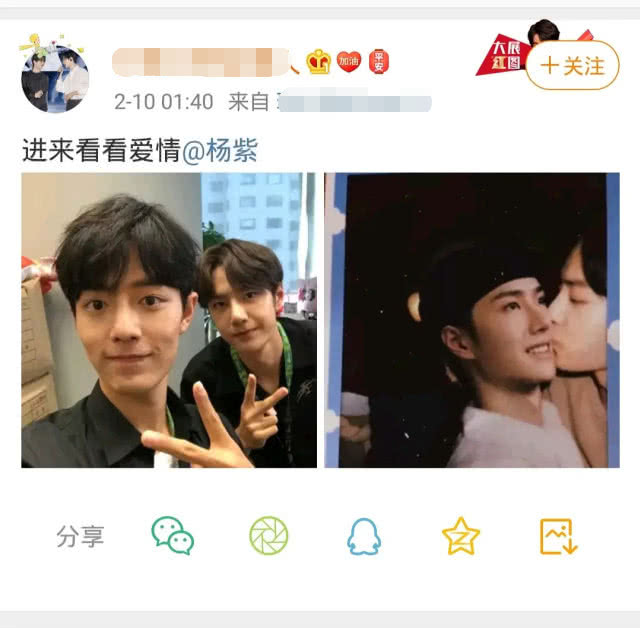
Task: Open the @杨紫 mention link
Action: [220, 150]
